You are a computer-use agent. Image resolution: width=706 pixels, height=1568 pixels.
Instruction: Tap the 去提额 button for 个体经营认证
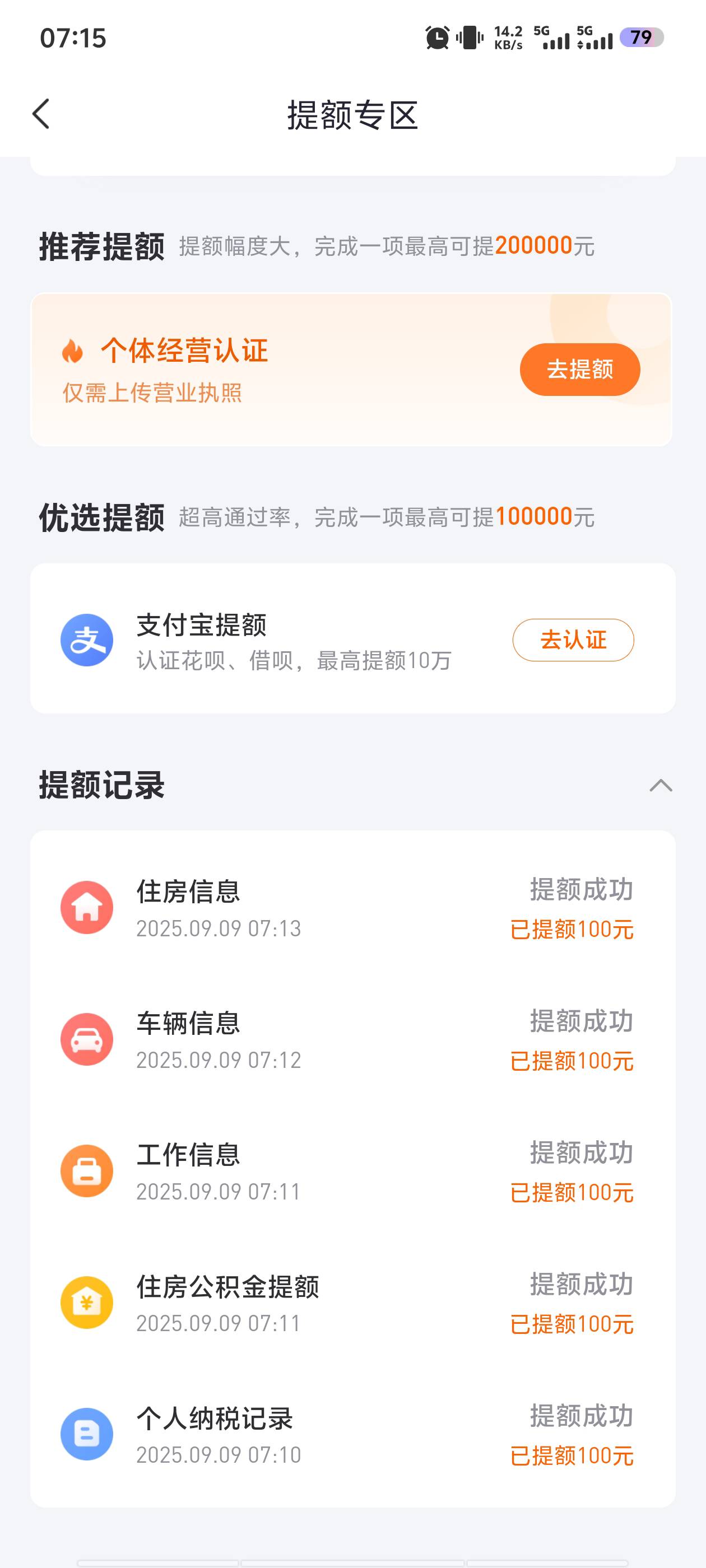pos(579,370)
